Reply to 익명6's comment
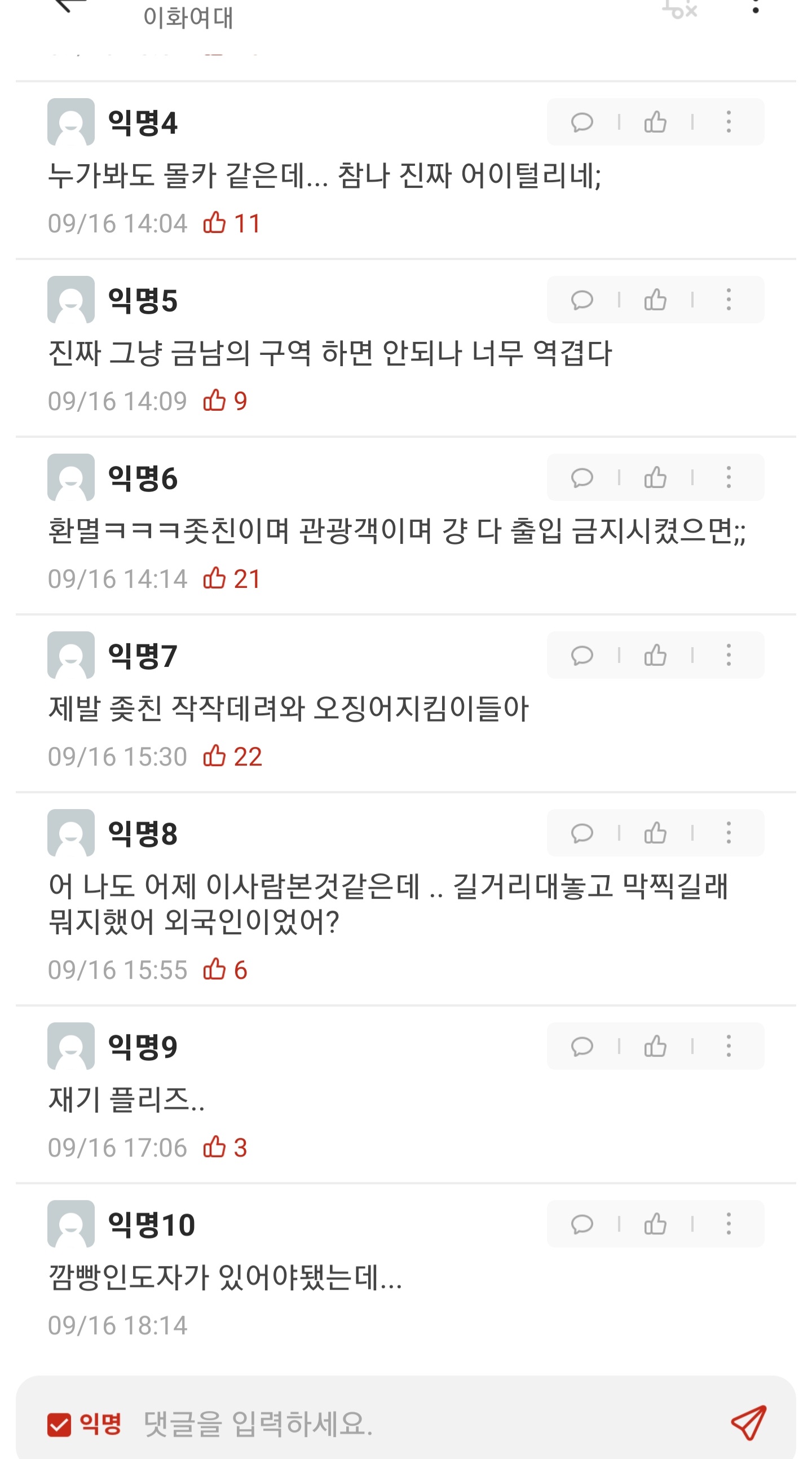The image size is (812, 1459). coord(581,477)
